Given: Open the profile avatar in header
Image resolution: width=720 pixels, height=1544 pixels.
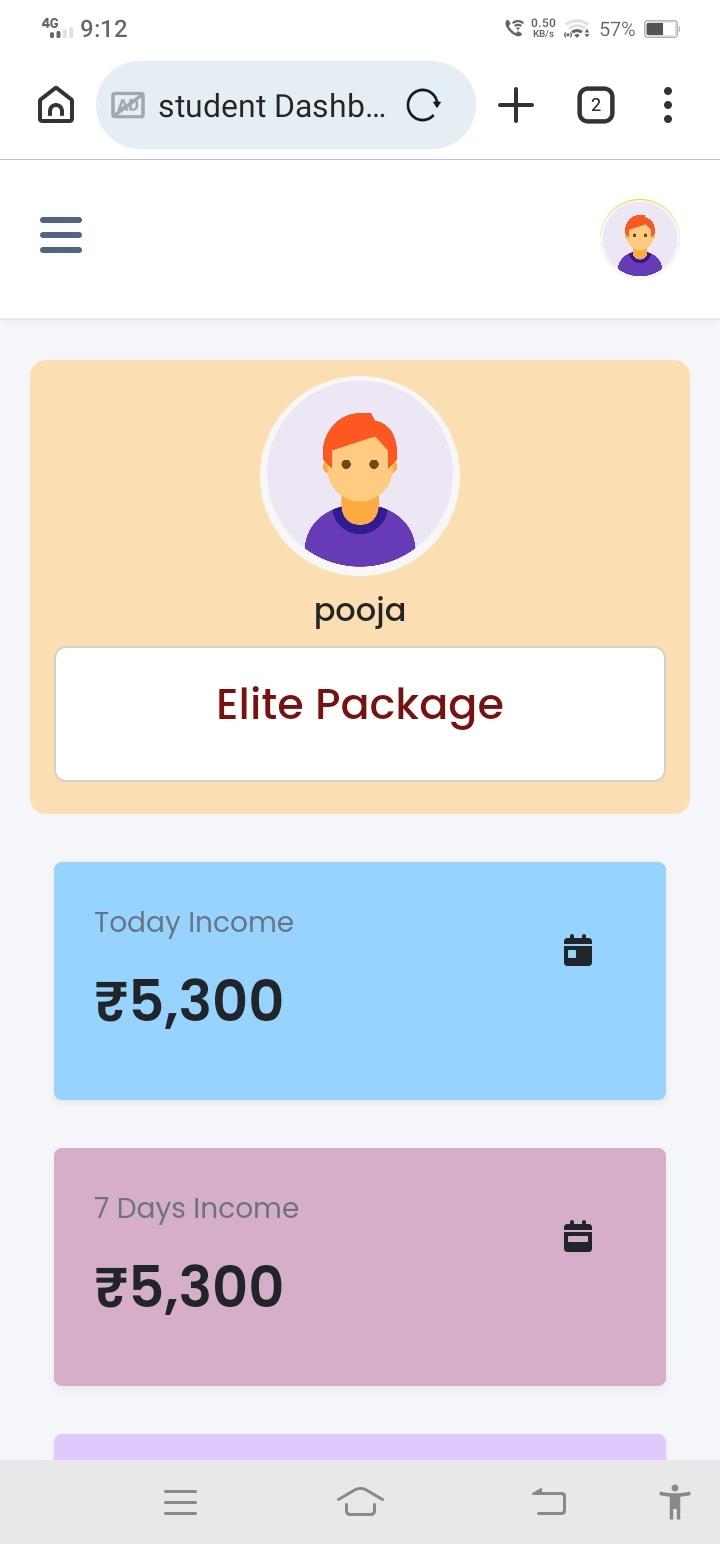Looking at the screenshot, I should (640, 239).
